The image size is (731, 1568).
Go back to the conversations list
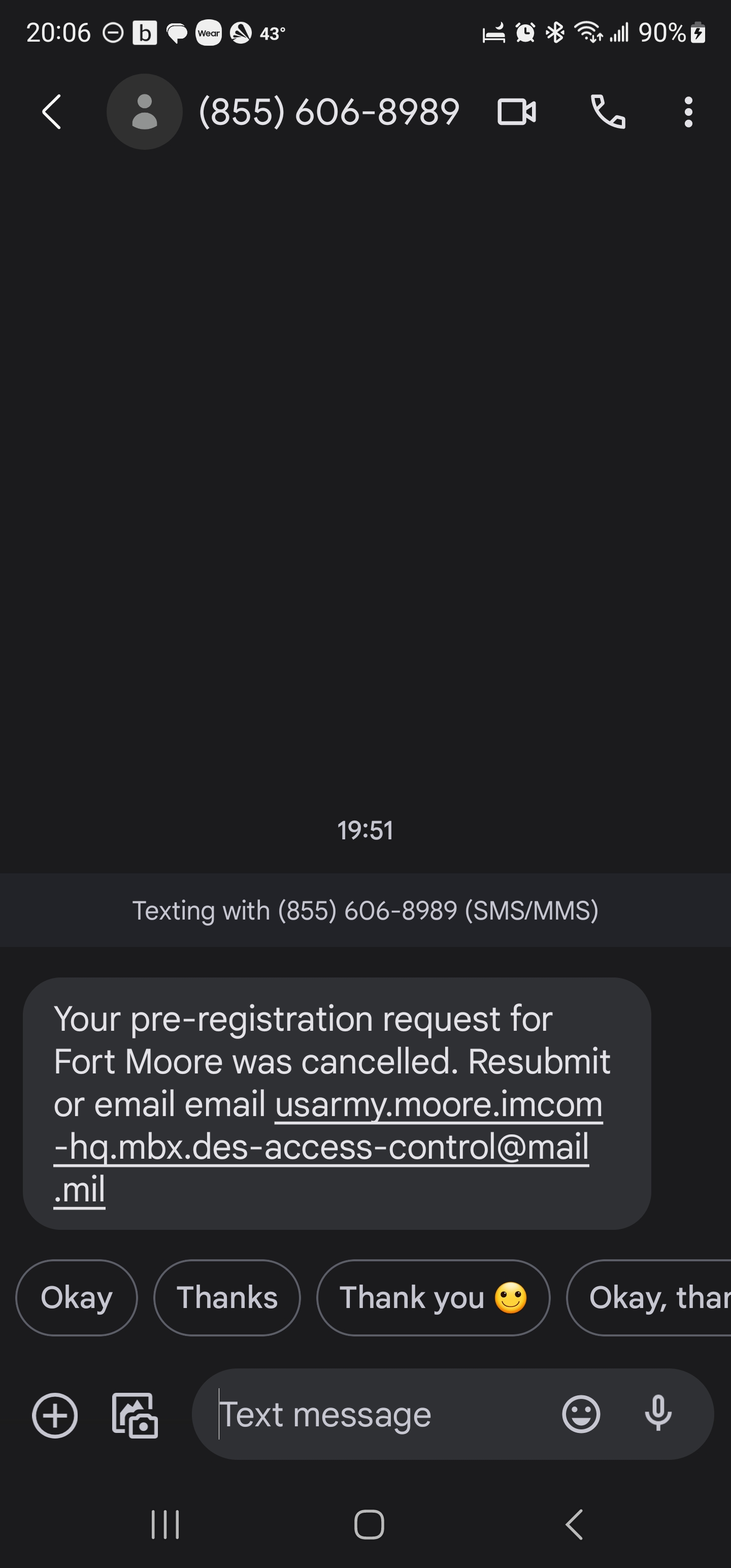coord(52,112)
